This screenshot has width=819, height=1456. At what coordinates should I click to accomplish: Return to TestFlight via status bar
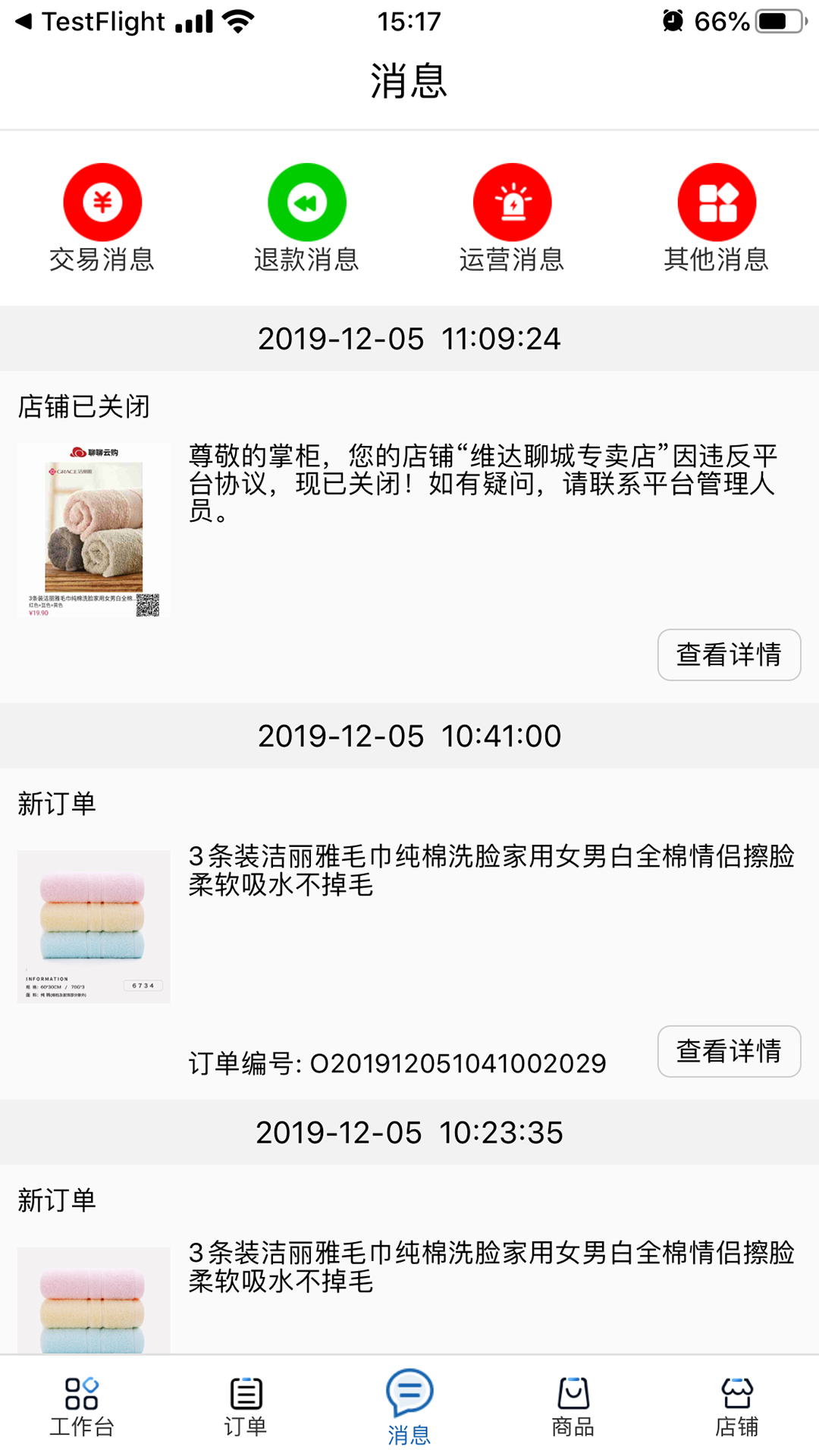91,21
